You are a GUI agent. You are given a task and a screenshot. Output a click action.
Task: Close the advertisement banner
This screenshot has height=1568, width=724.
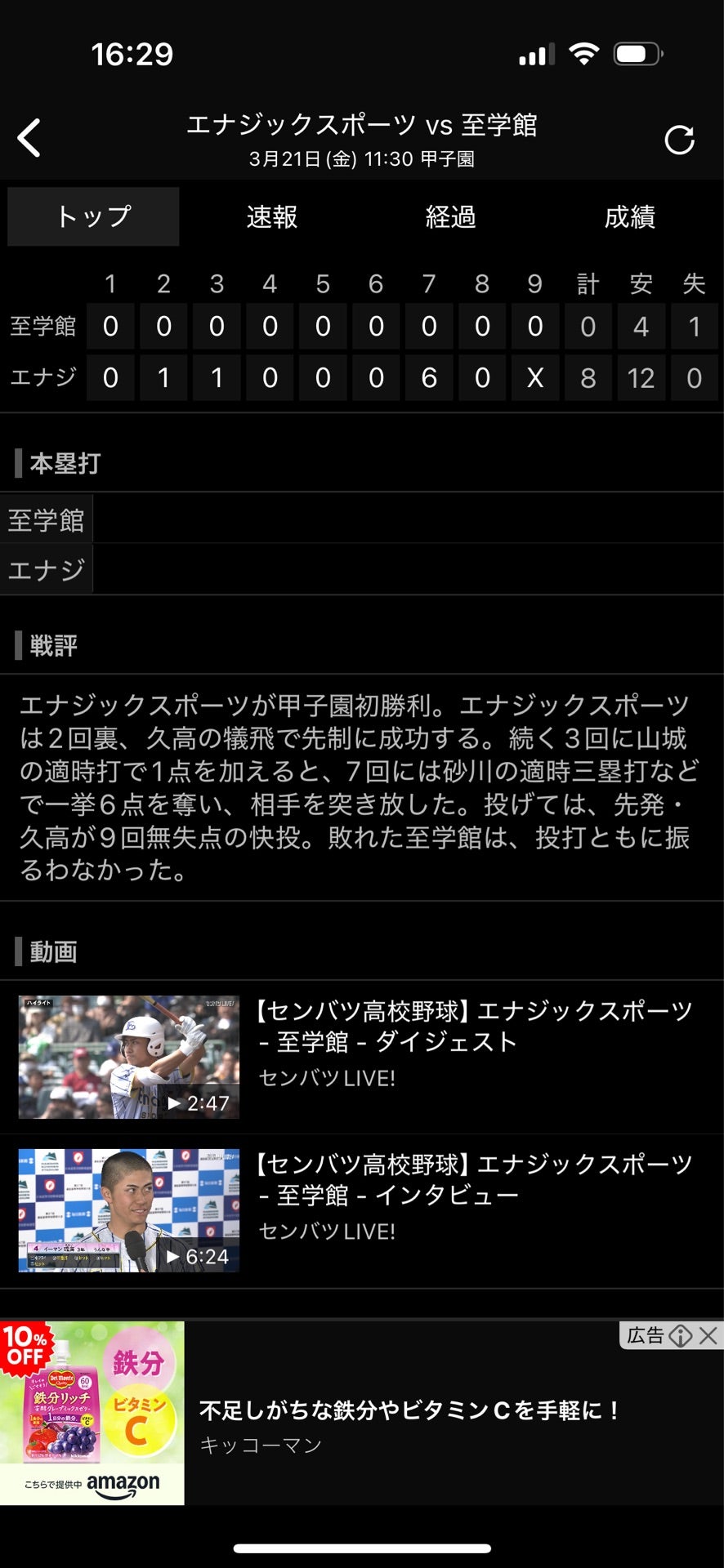pyautogui.click(x=708, y=1336)
